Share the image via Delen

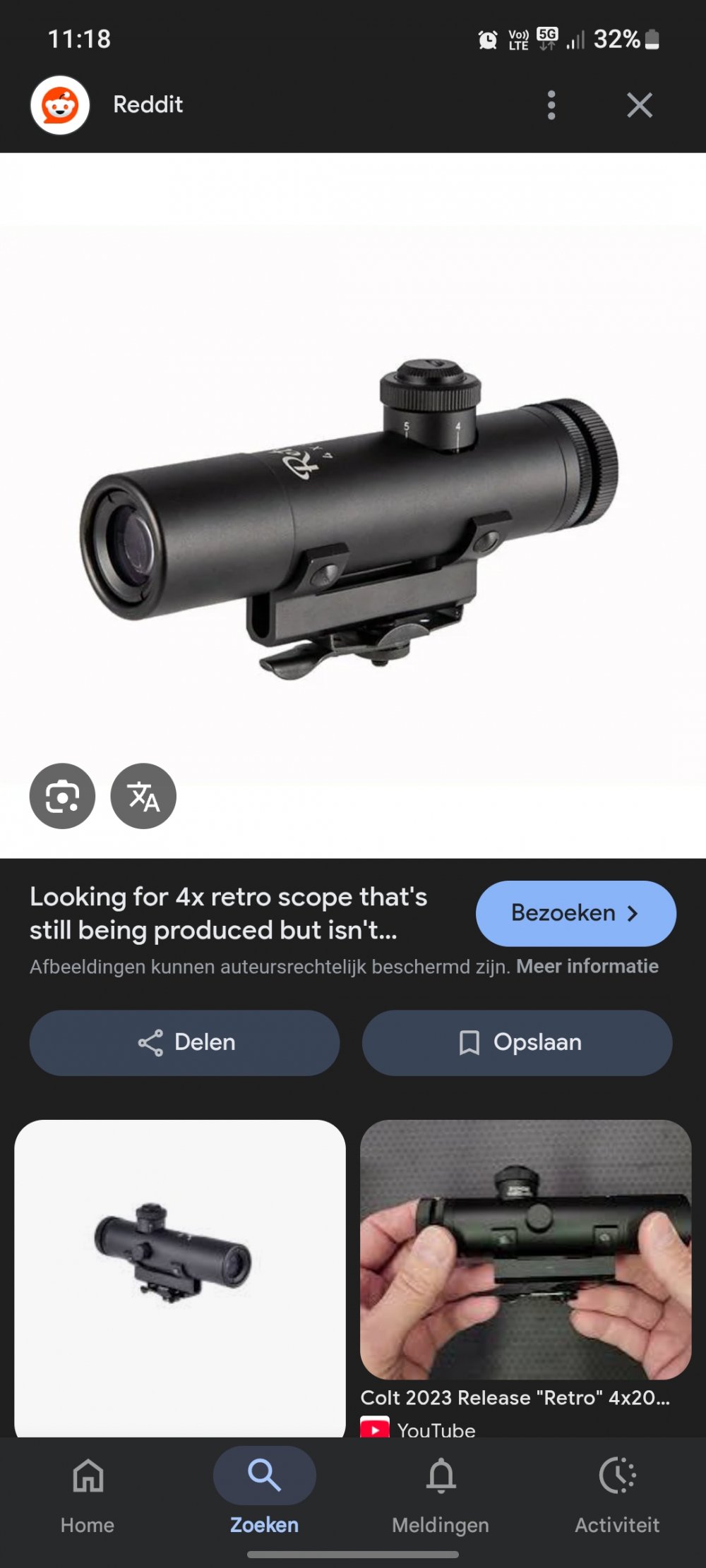185,1042
